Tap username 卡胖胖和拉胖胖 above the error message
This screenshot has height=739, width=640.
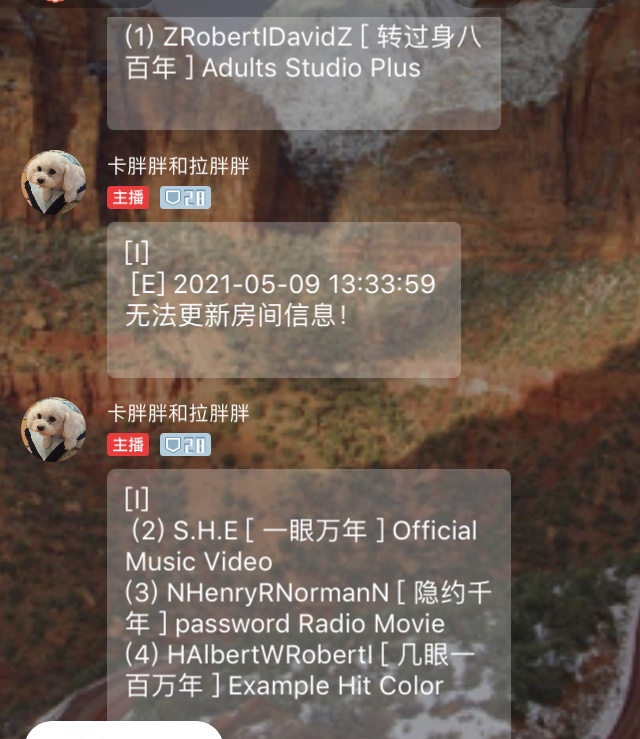click(x=178, y=166)
